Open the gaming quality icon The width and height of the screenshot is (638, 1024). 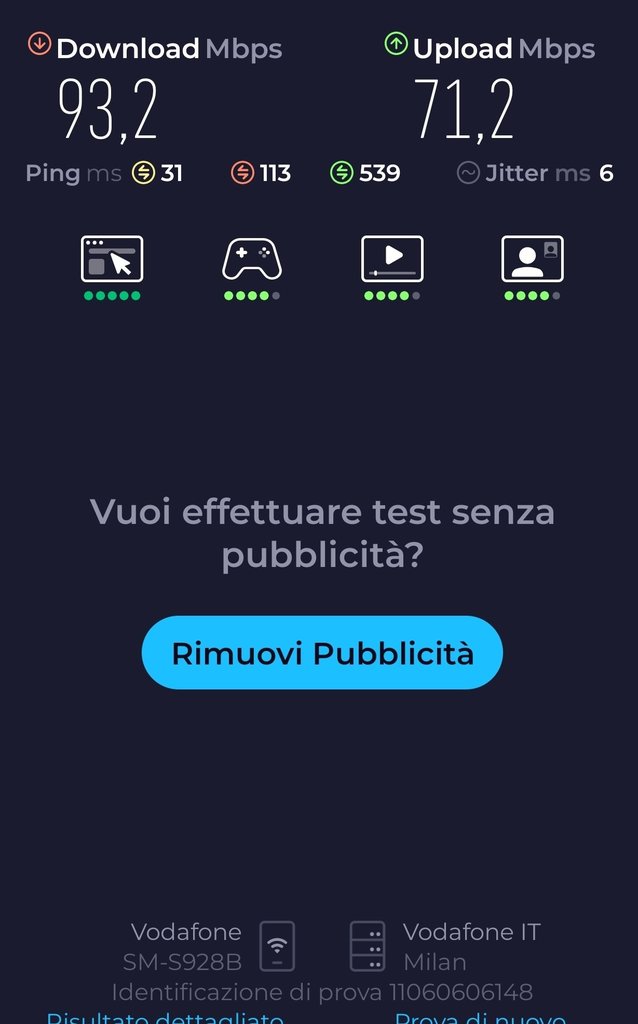252,259
